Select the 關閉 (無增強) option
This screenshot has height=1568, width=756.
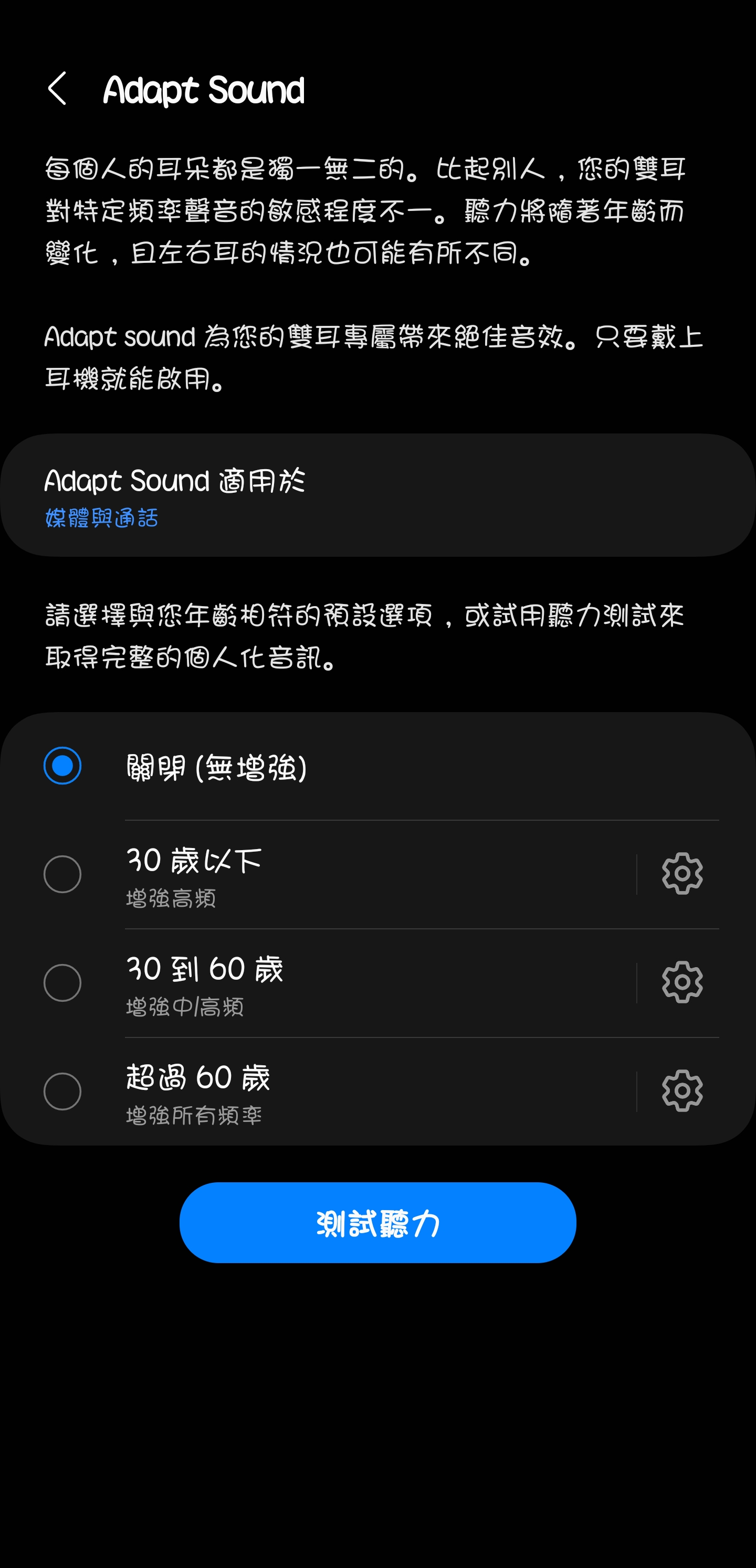(377, 766)
